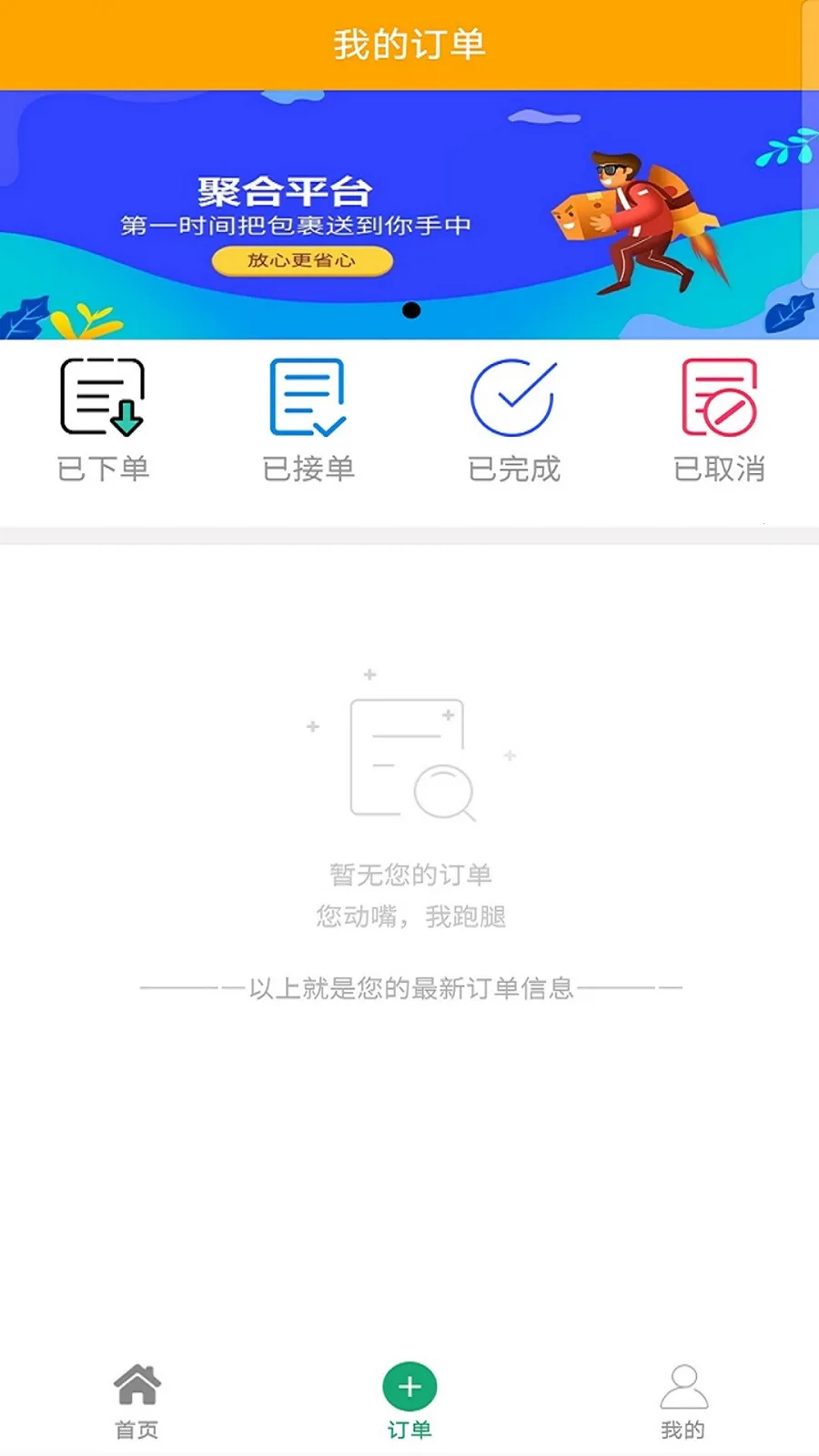Tap the 首页 home icon
This screenshot has height=1456, width=819.
click(x=136, y=1385)
